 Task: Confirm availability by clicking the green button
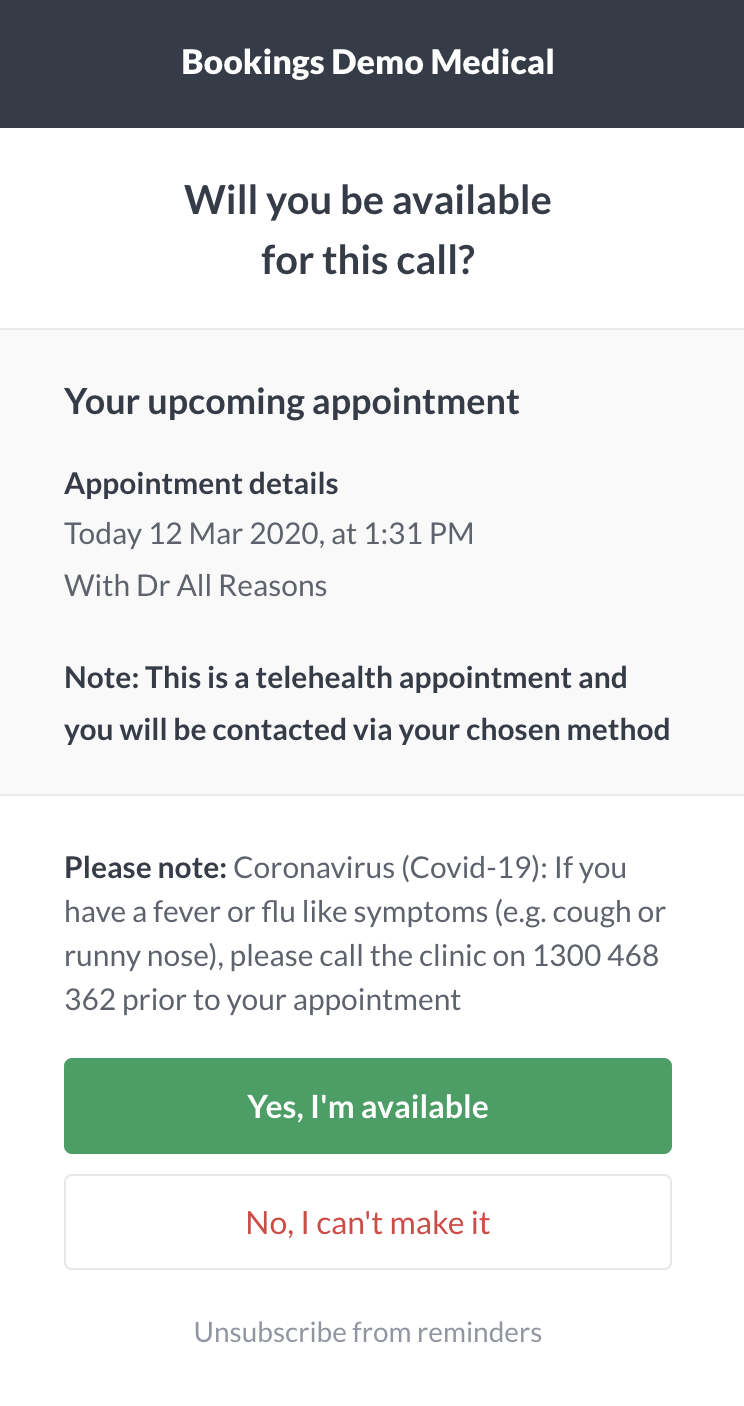point(368,1105)
